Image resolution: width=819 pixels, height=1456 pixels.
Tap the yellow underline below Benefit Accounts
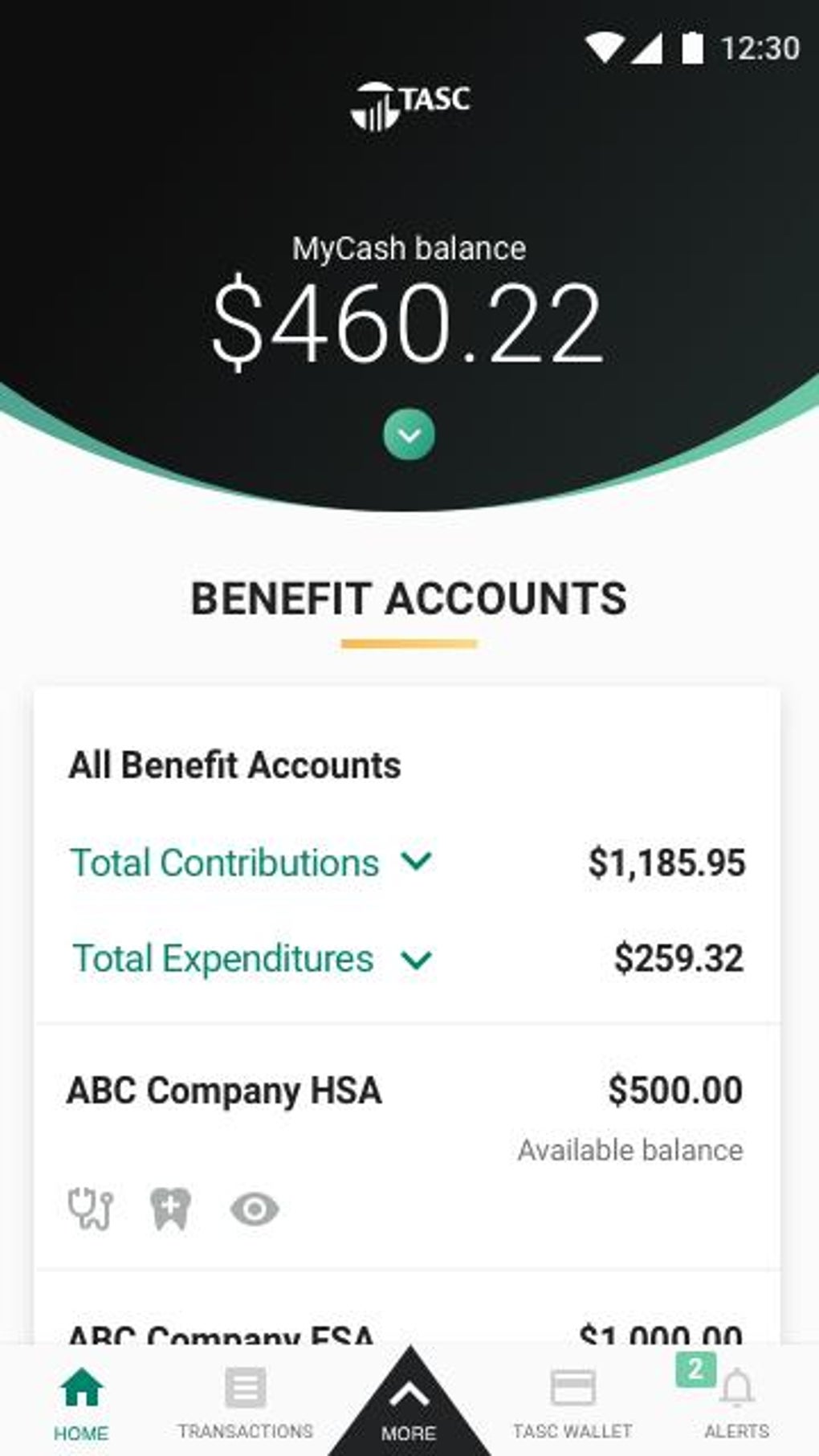point(409,642)
